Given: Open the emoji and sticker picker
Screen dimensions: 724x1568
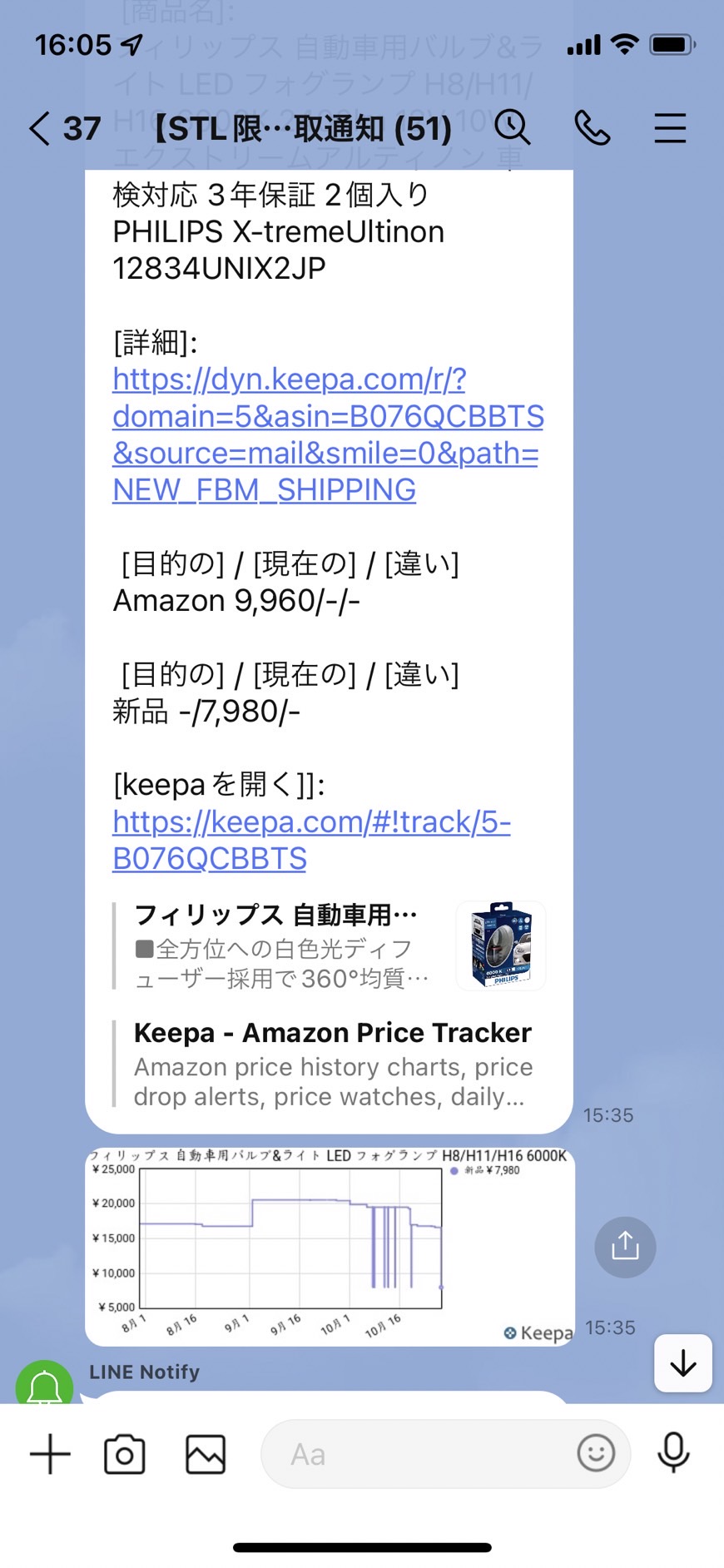Looking at the screenshot, I should coord(596,1454).
